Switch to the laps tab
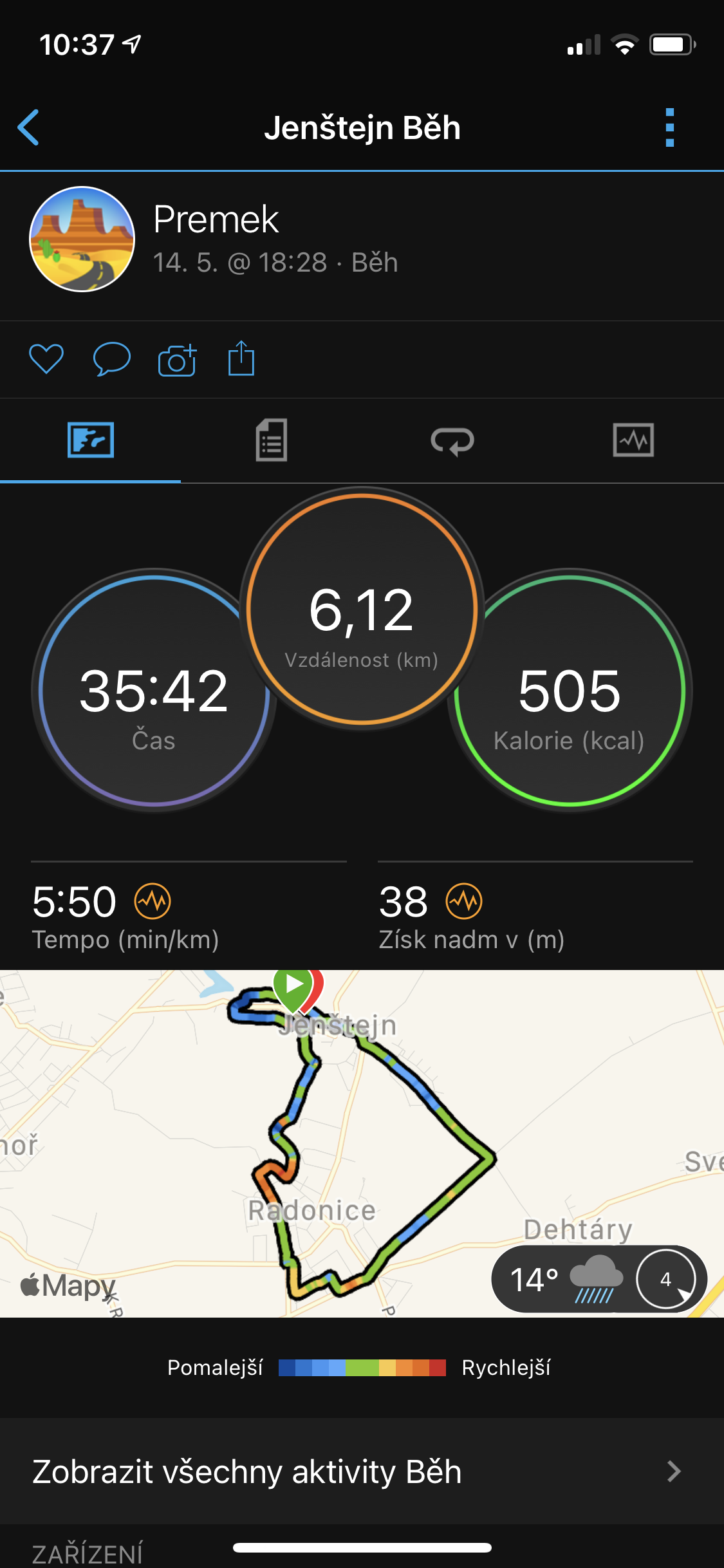The height and width of the screenshot is (1568, 724). 452,441
